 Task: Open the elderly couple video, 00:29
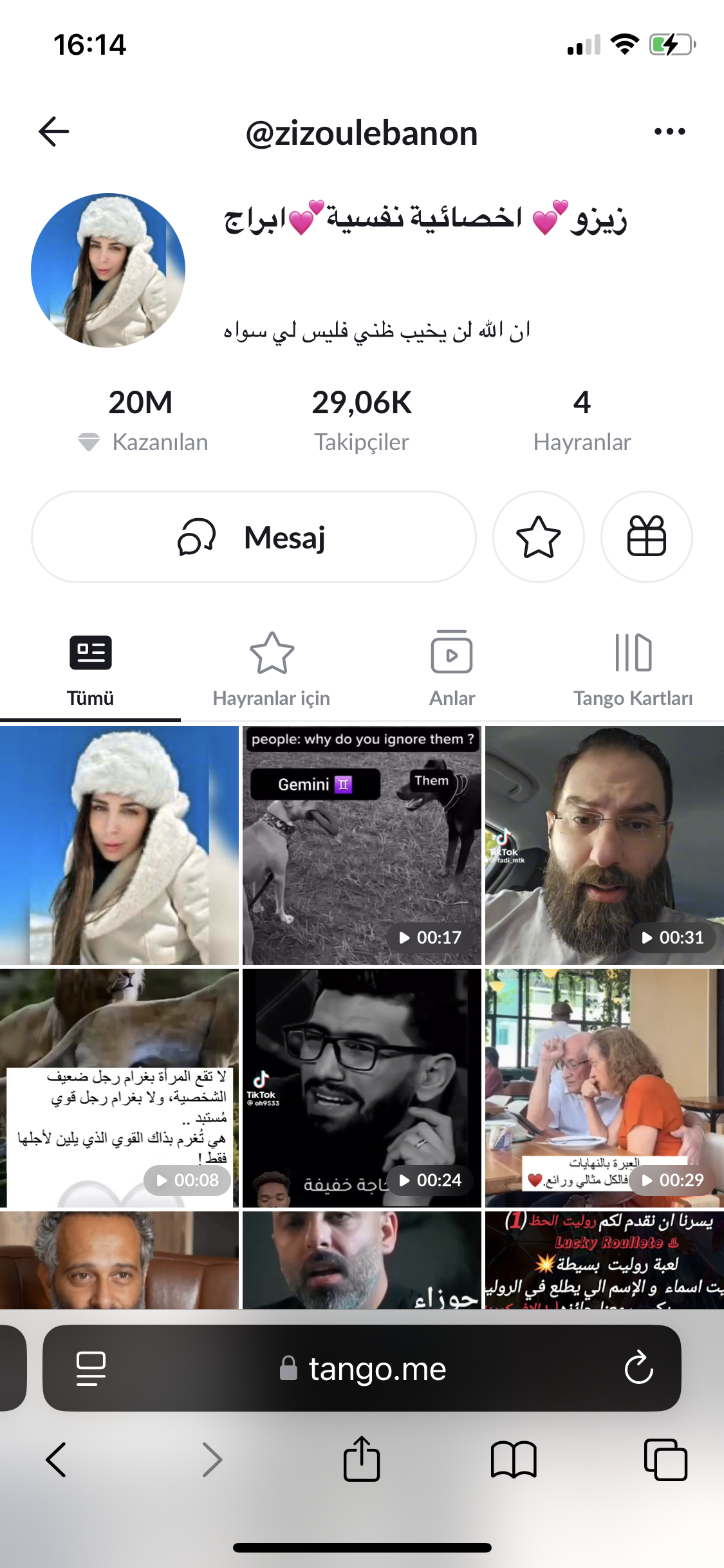604,1088
